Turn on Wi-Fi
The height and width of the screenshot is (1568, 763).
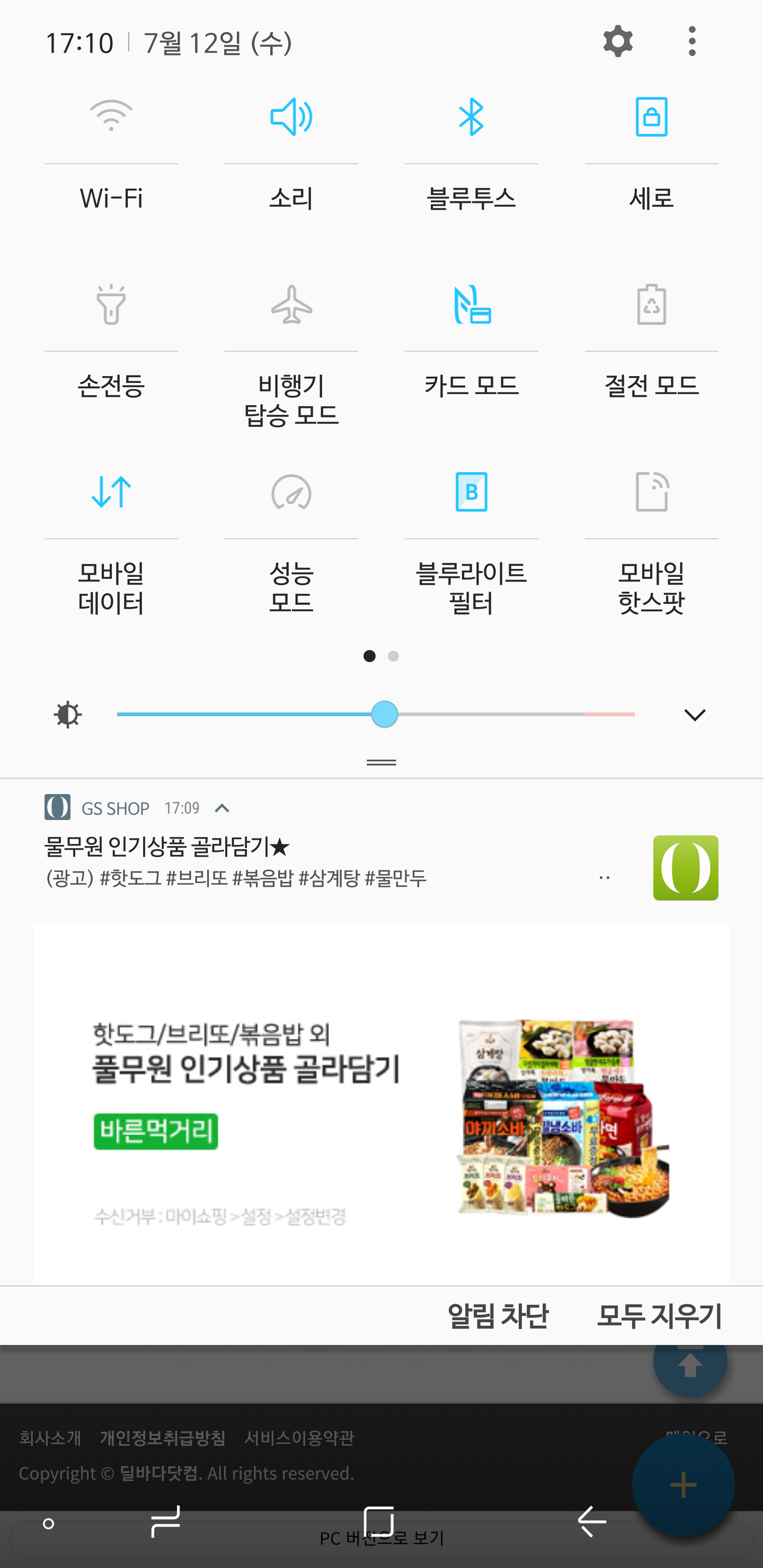tap(111, 115)
